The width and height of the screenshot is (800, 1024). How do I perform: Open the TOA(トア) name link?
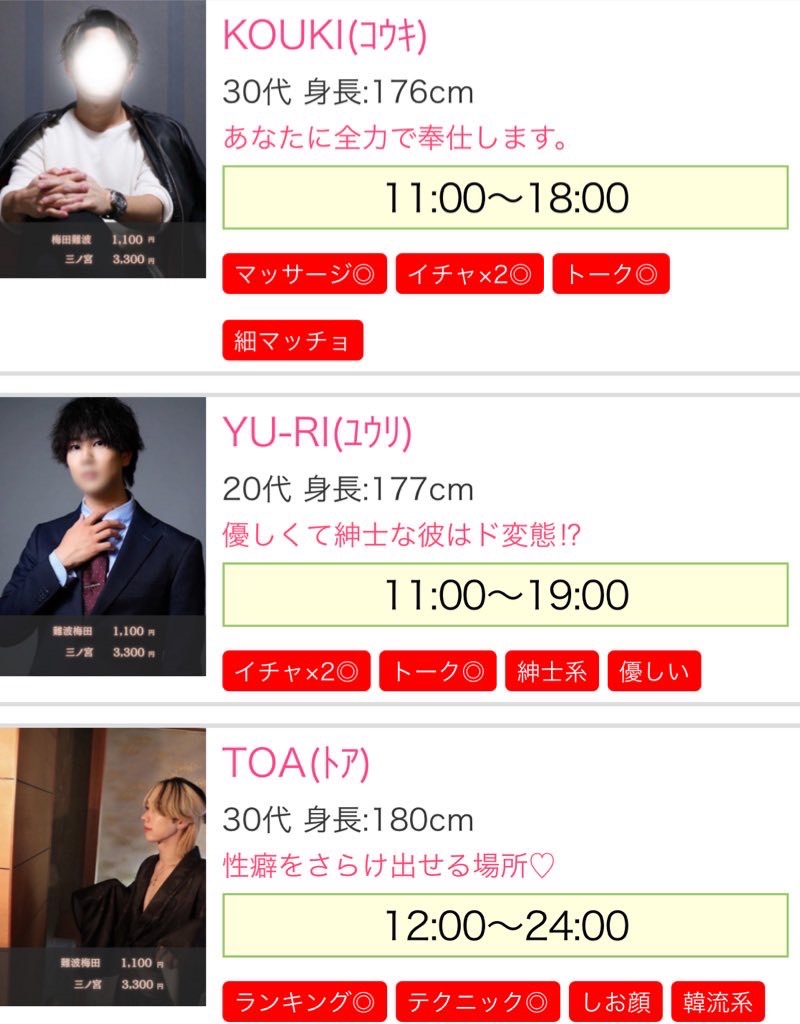click(296, 764)
